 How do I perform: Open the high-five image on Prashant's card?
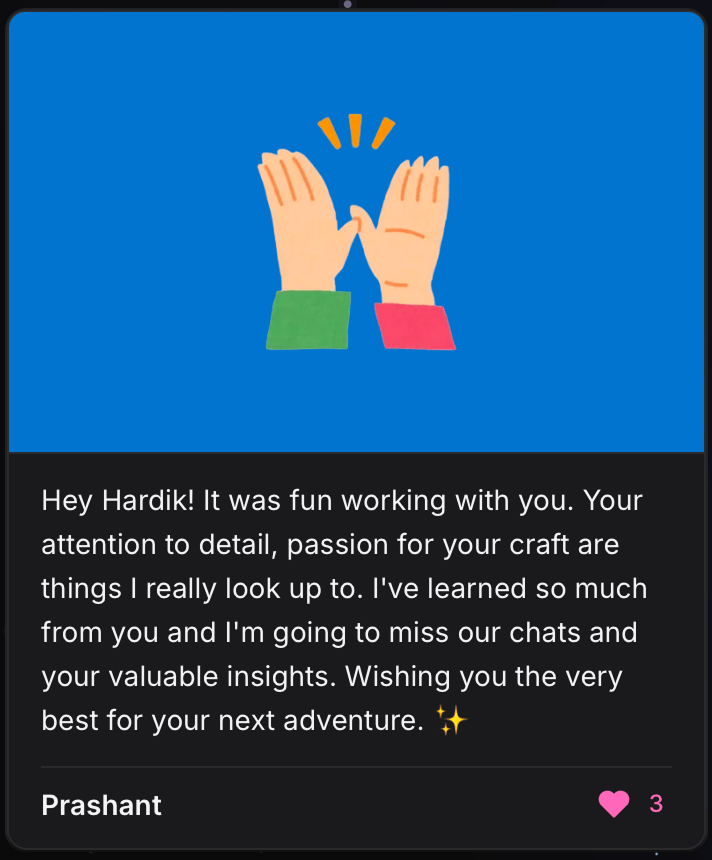coord(357,232)
